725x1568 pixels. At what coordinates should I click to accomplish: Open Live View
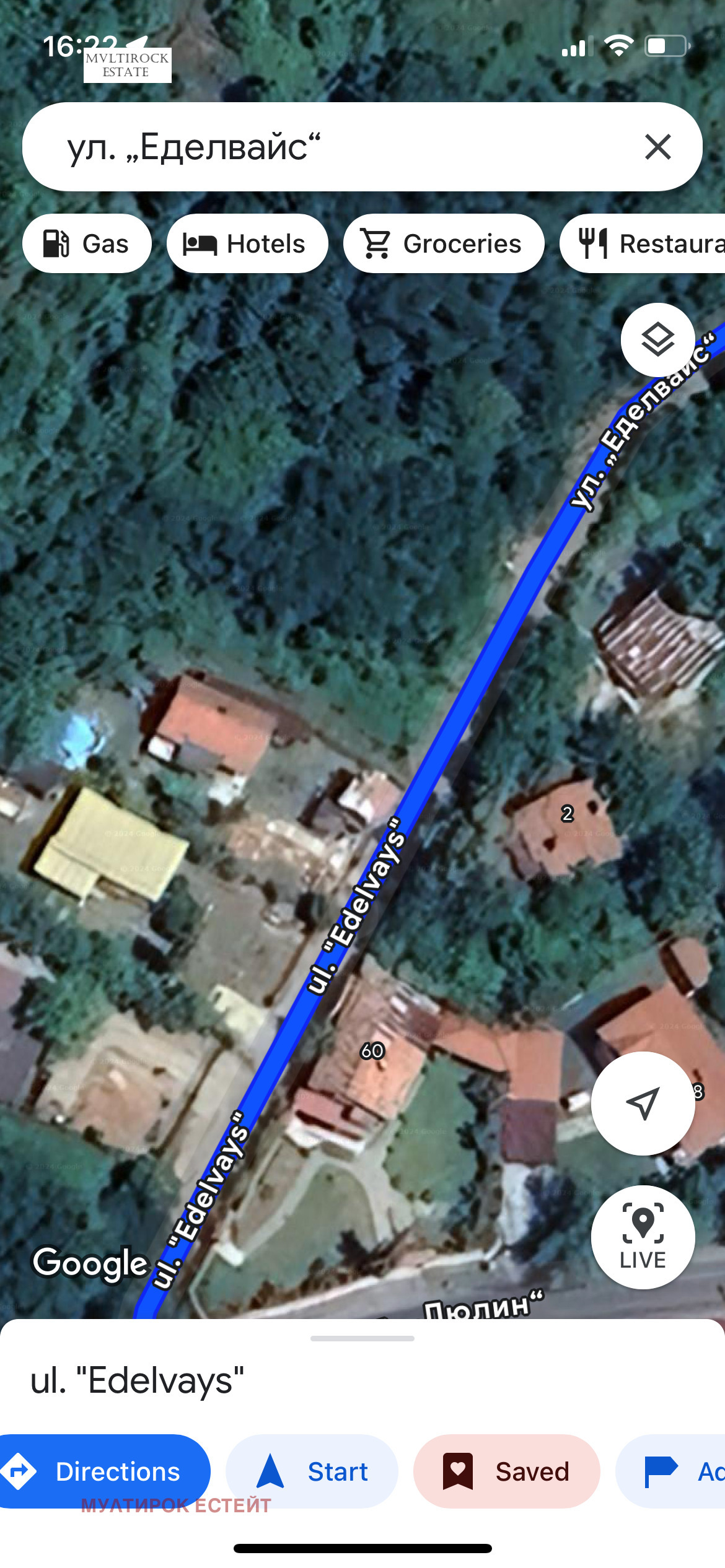643,1237
